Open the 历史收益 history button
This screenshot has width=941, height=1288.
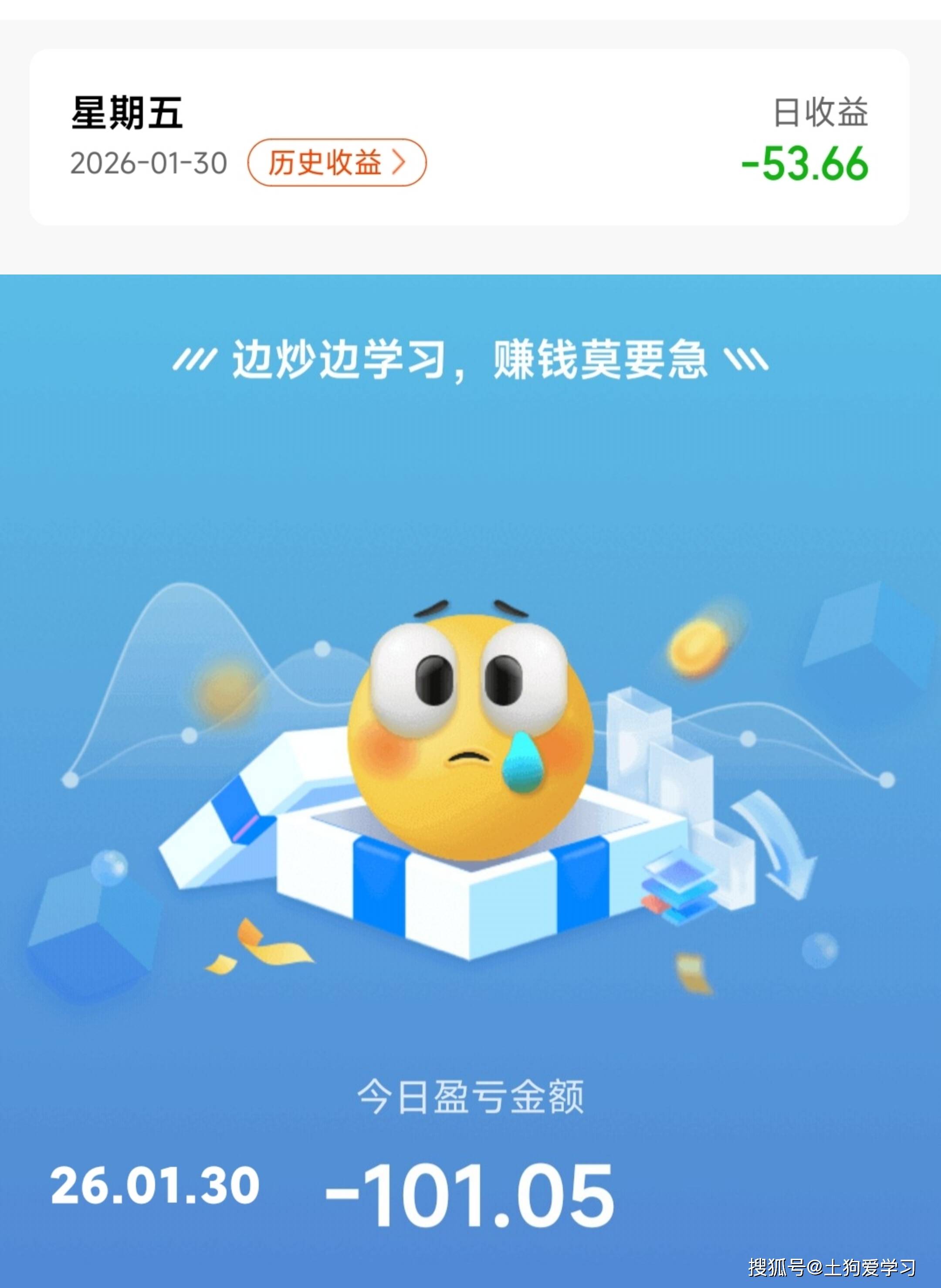pyautogui.click(x=337, y=163)
